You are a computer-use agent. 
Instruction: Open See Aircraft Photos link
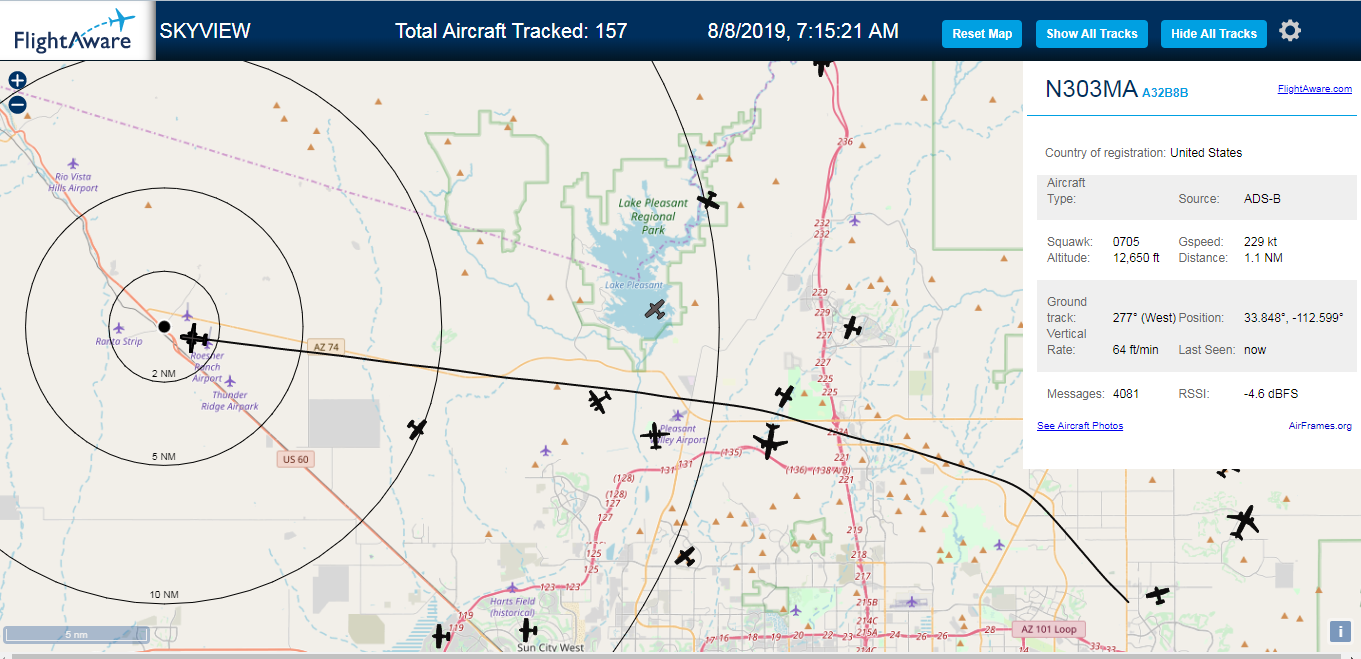pos(1080,426)
